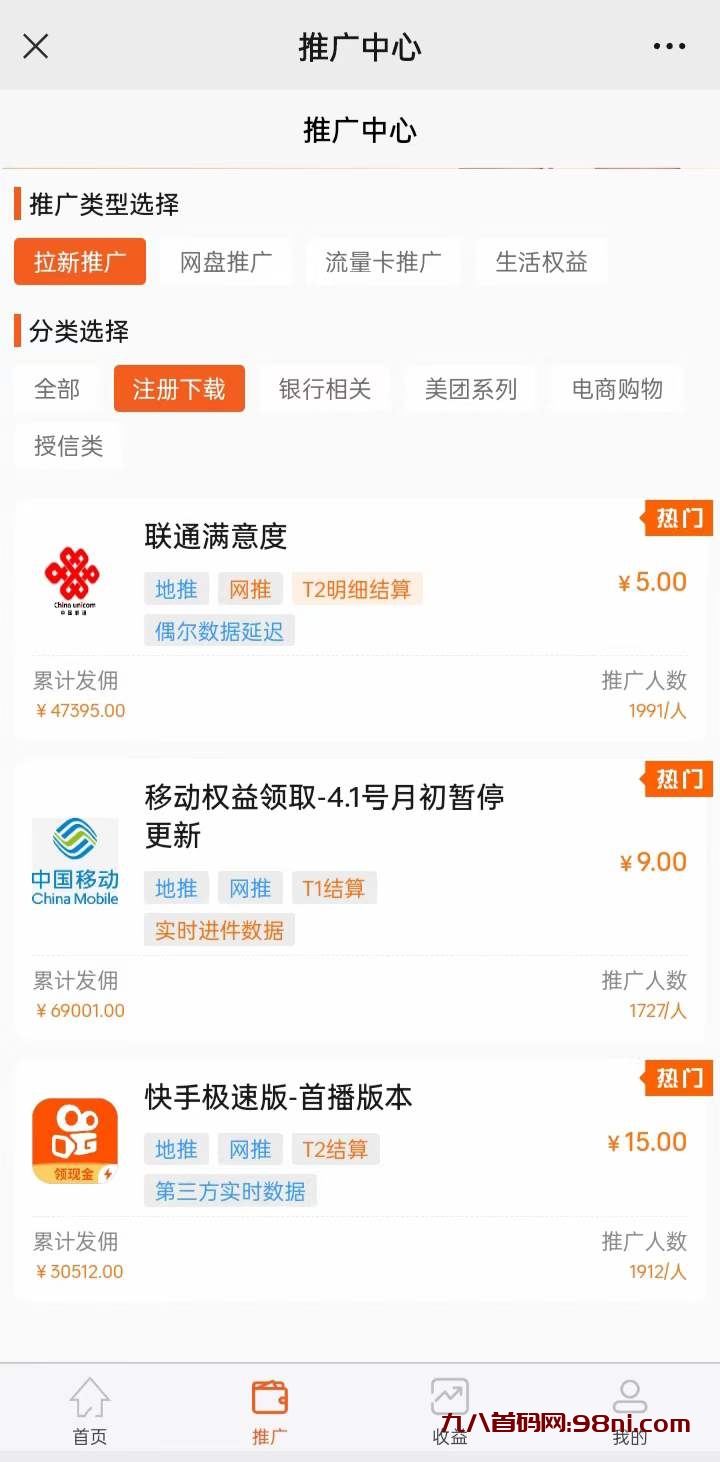Select the 拉新推广 promotion type
The image size is (720, 1462).
tap(80, 261)
